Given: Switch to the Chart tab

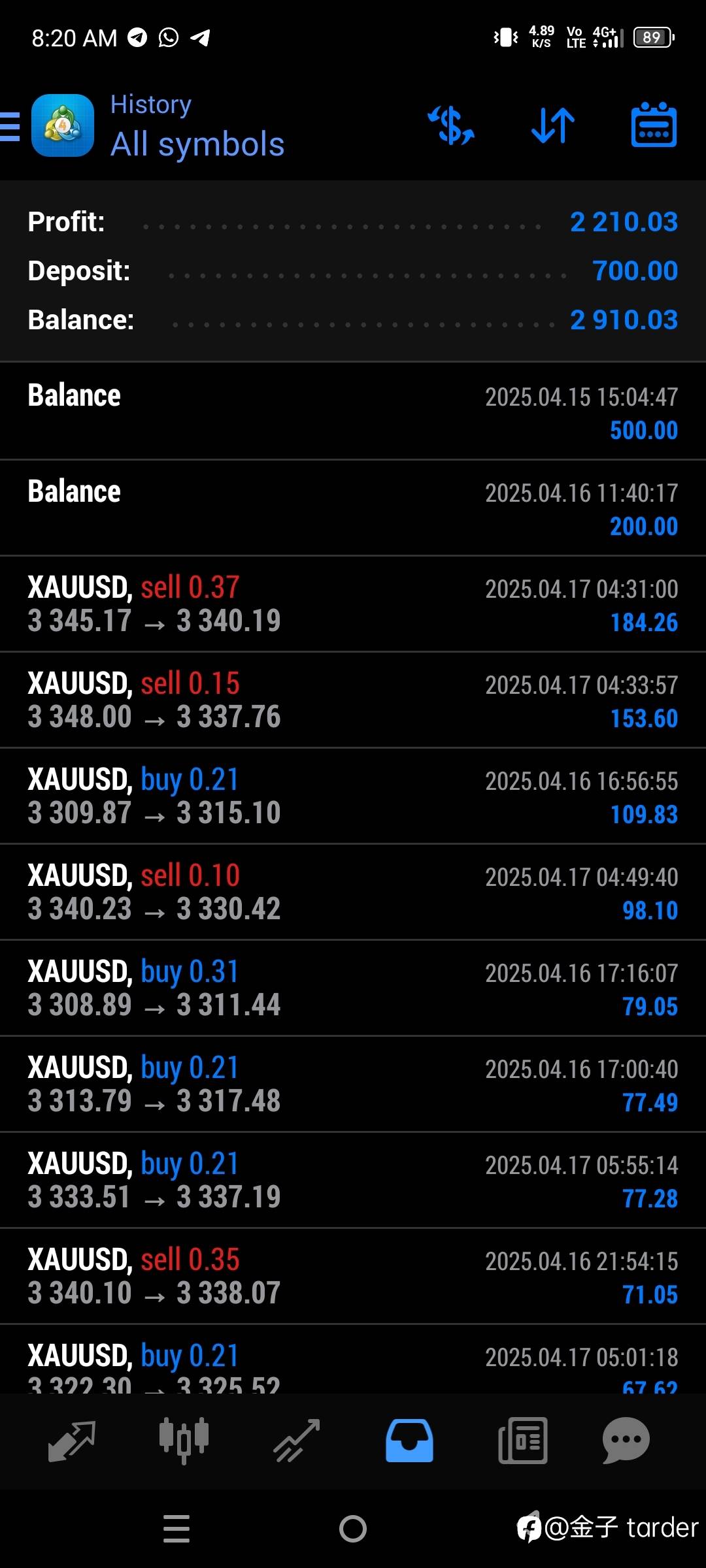Looking at the screenshot, I should click(184, 1441).
